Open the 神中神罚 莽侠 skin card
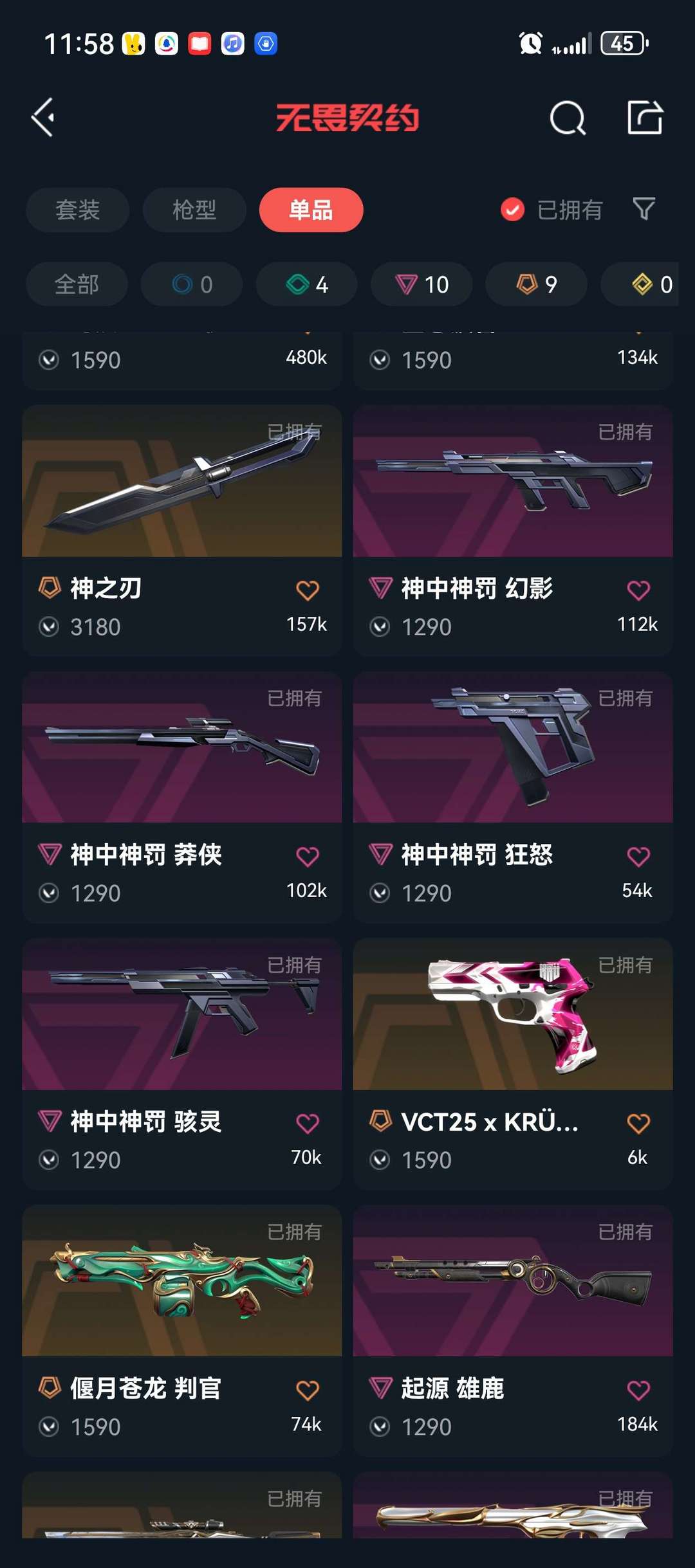 pyautogui.click(x=181, y=797)
